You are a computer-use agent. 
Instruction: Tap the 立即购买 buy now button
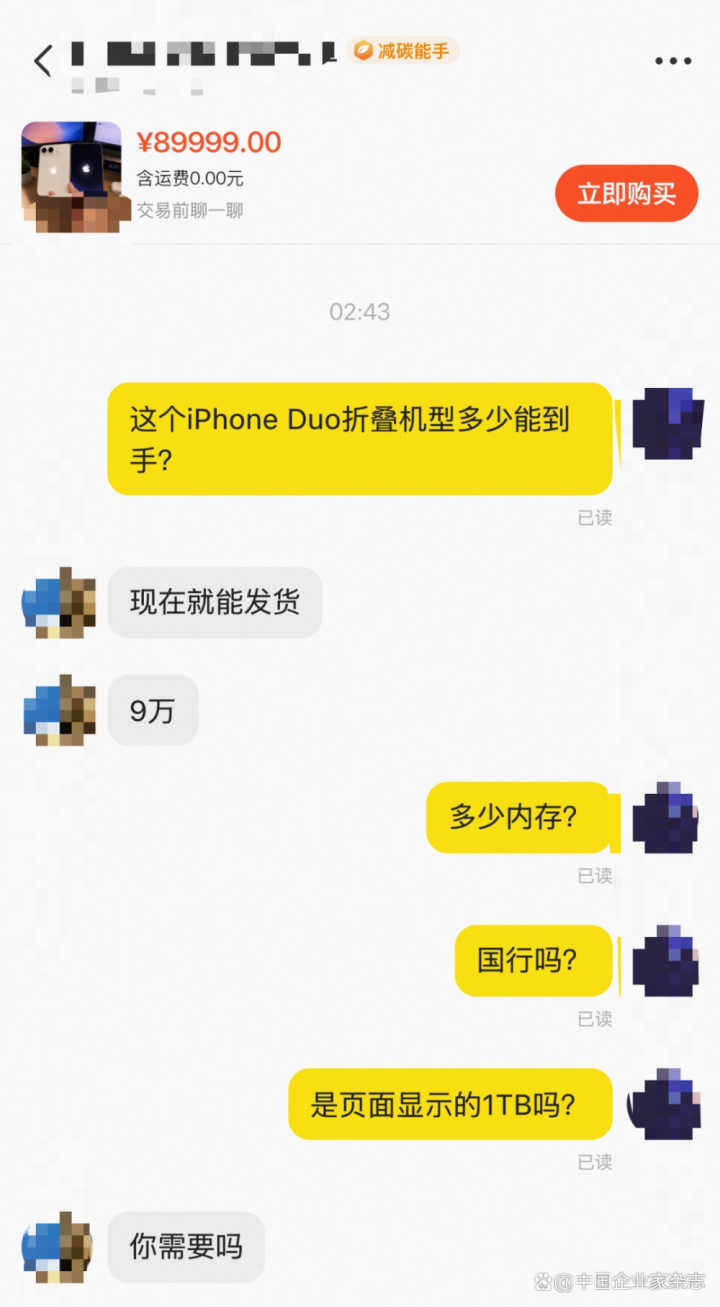coord(627,193)
